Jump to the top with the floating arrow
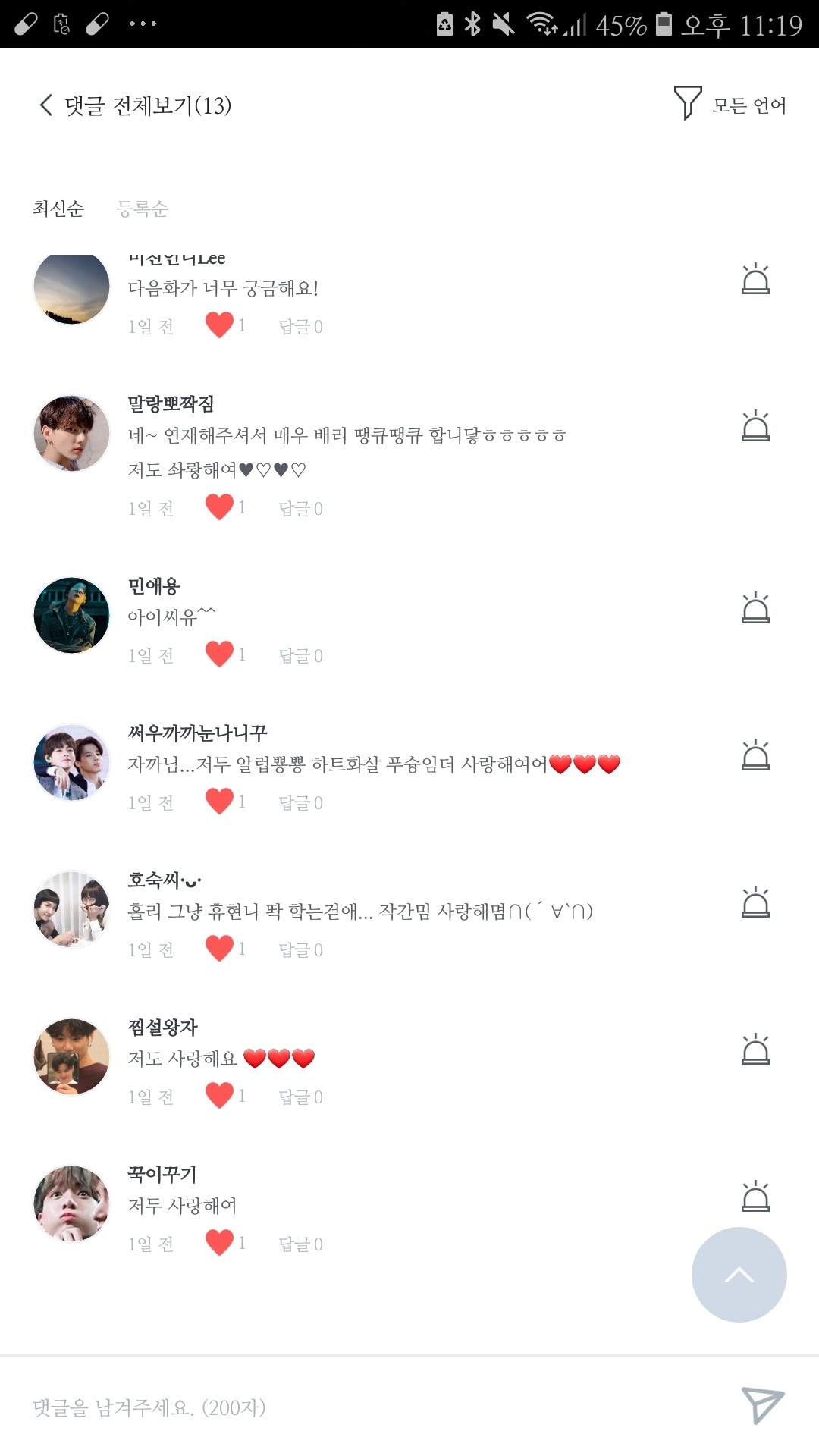Viewport: 819px width, 1456px height. click(739, 1275)
